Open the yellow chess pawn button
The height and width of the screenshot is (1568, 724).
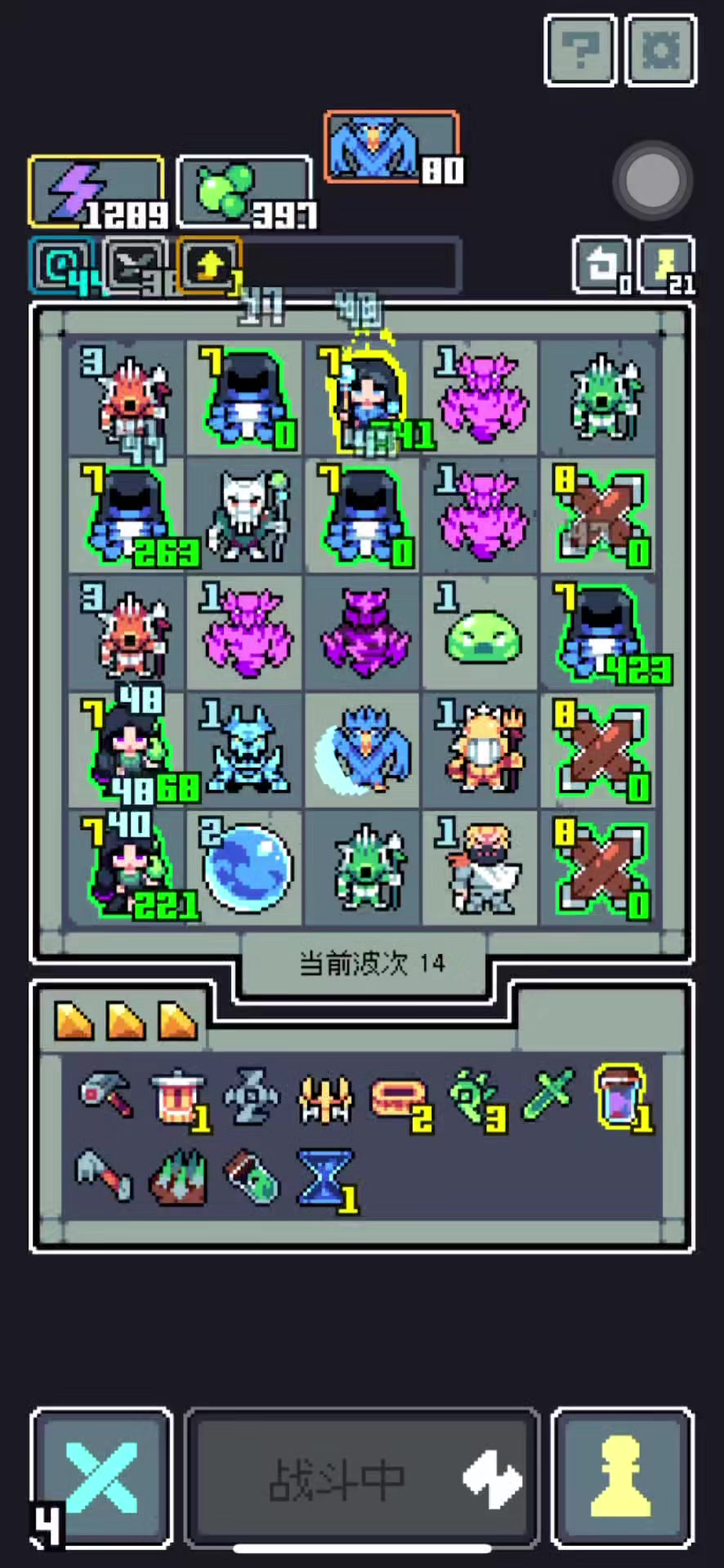click(x=622, y=1477)
